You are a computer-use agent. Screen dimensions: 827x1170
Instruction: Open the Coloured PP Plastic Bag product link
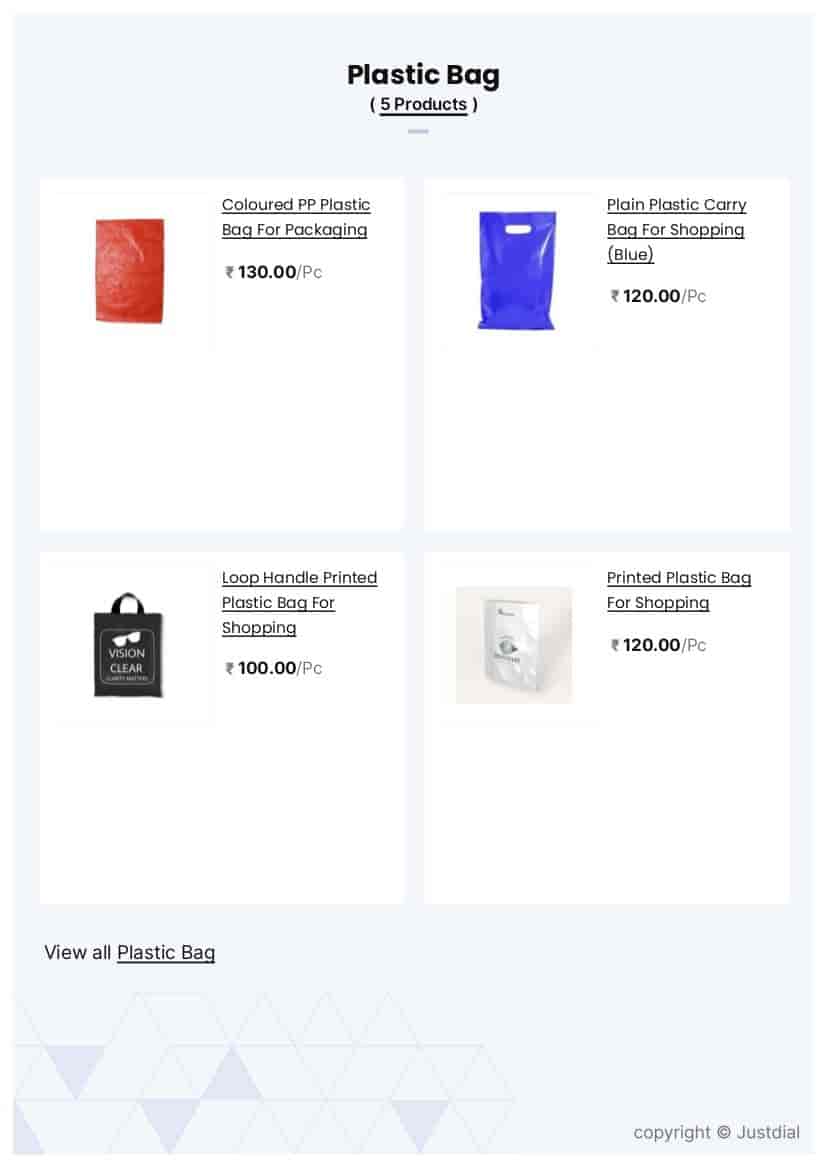coord(296,217)
